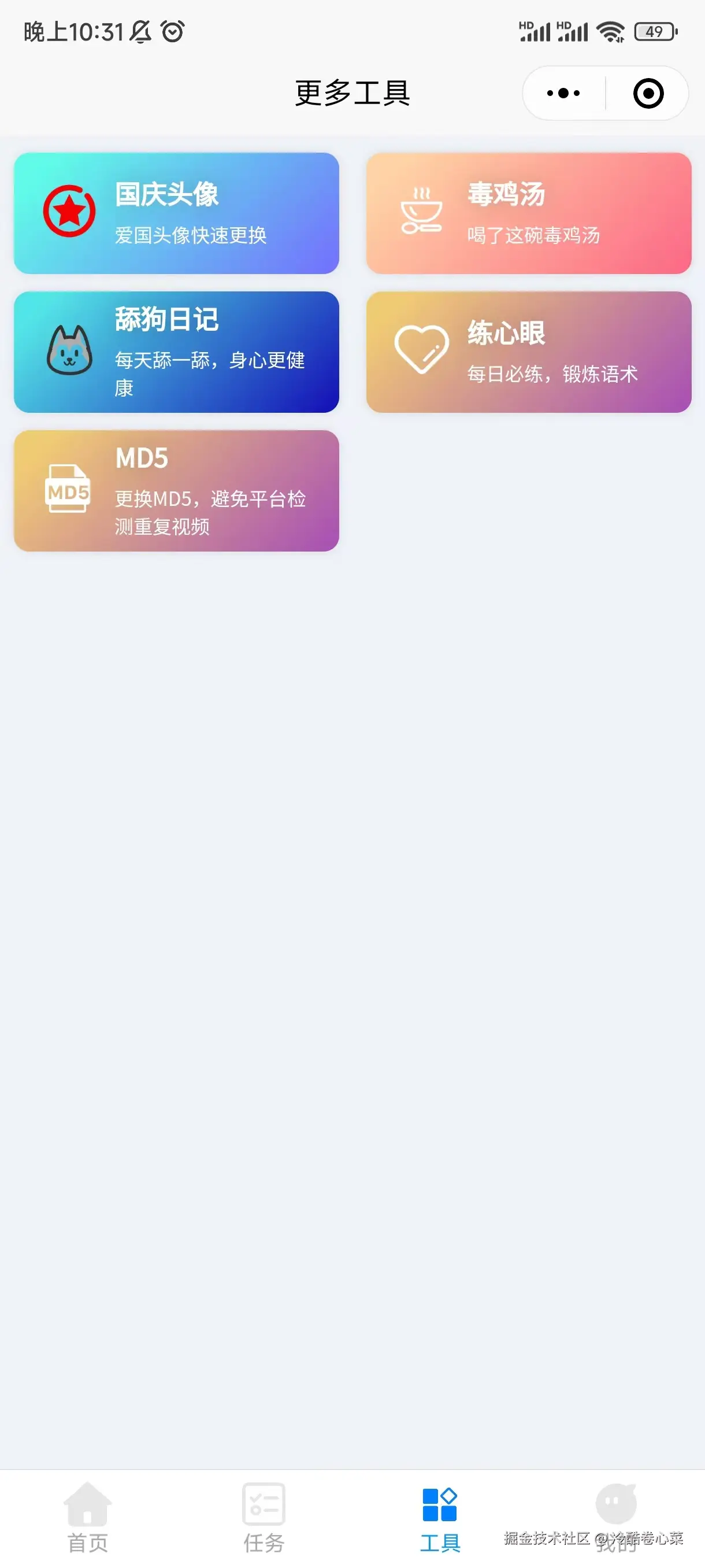Open the 国庆头像 avatar changer card
The height and width of the screenshot is (1568, 705).
click(176, 213)
